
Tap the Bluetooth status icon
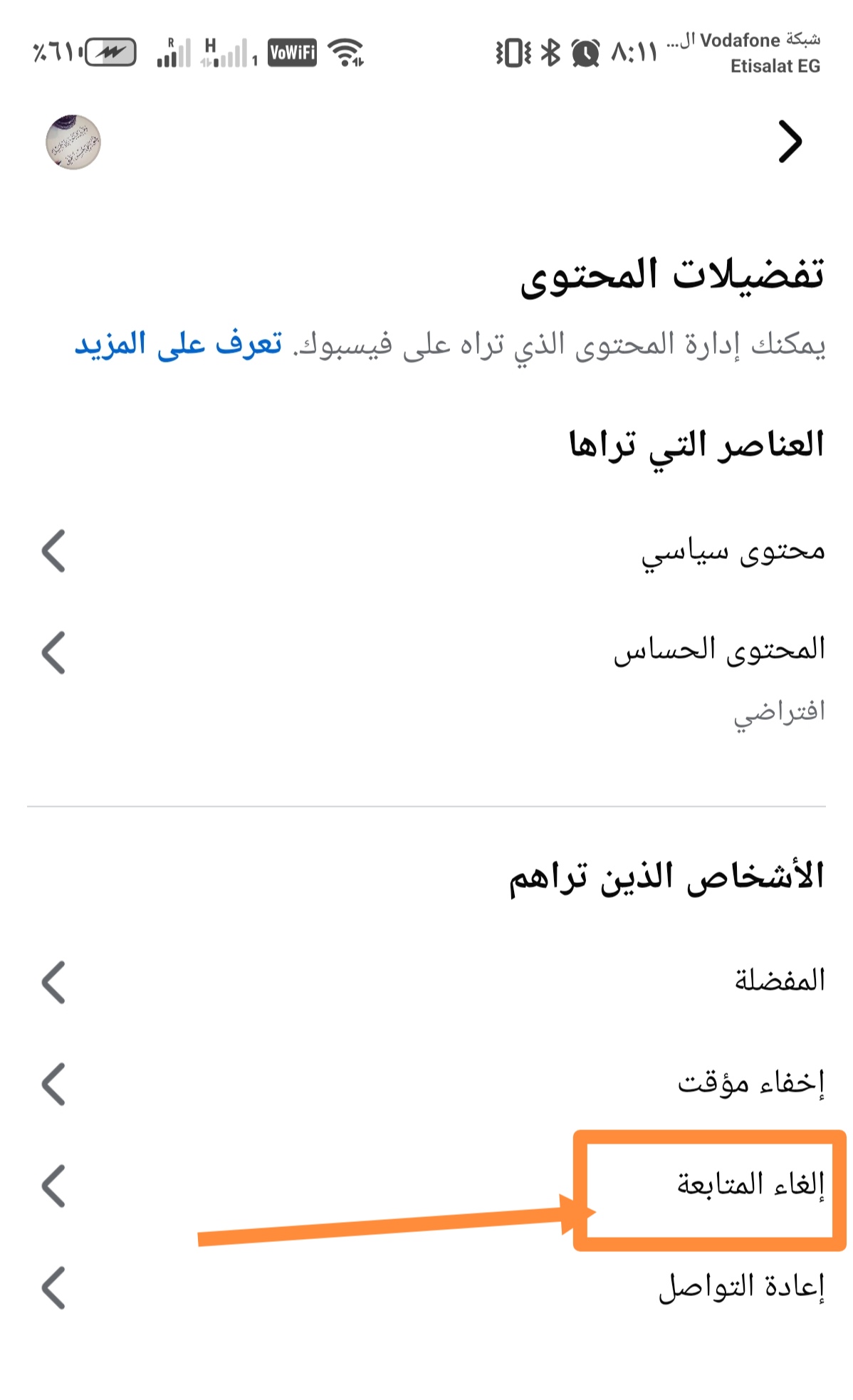tap(550, 51)
